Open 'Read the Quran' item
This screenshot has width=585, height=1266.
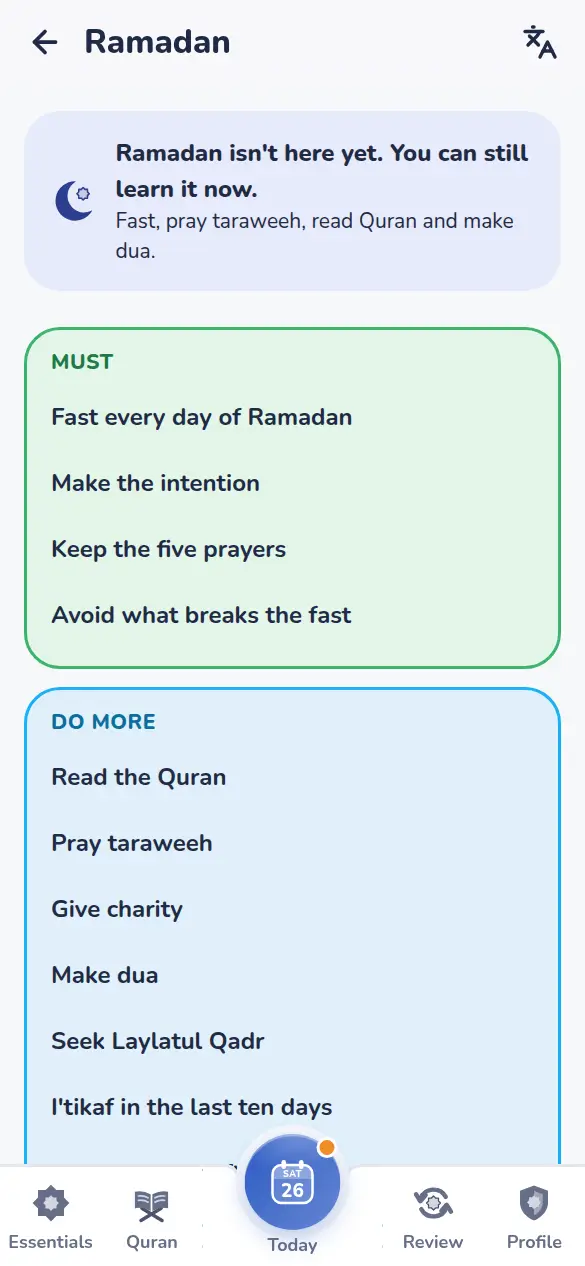pyautogui.click(x=292, y=777)
